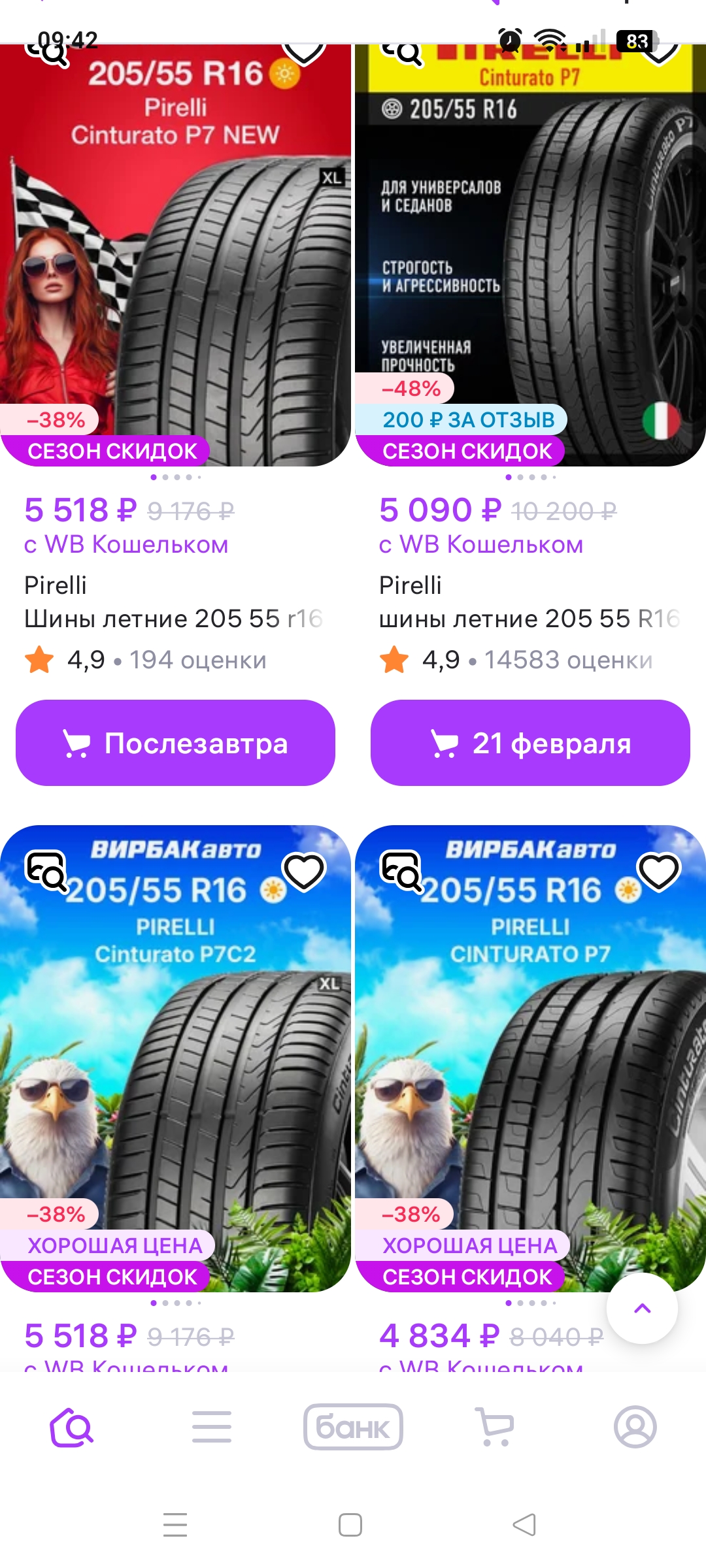Tap the 200 ₽ ЗА ОТЗЫВ badge
Screen dimensions: 706x1568
tap(469, 420)
